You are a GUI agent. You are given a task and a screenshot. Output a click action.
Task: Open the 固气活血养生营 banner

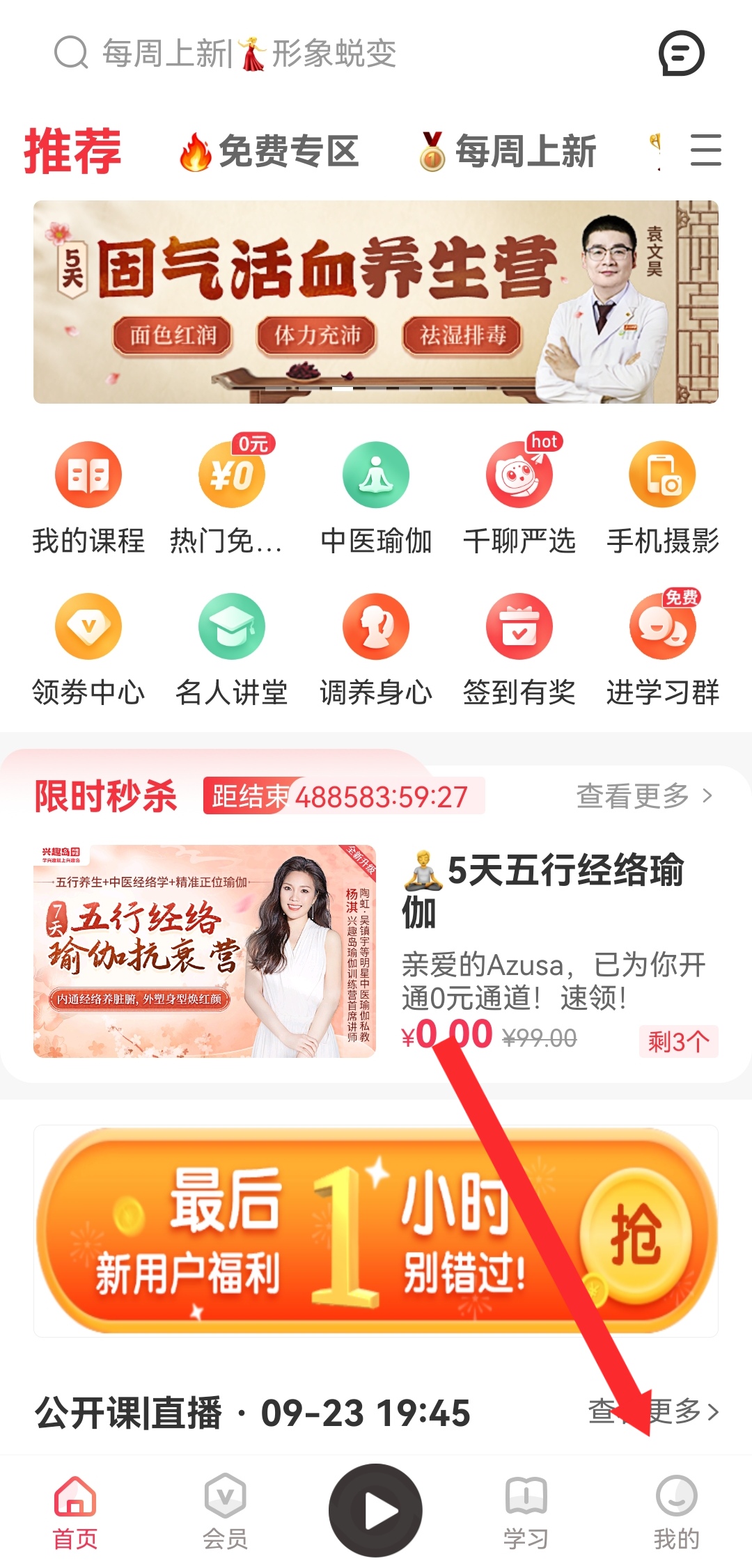pyautogui.click(x=376, y=302)
